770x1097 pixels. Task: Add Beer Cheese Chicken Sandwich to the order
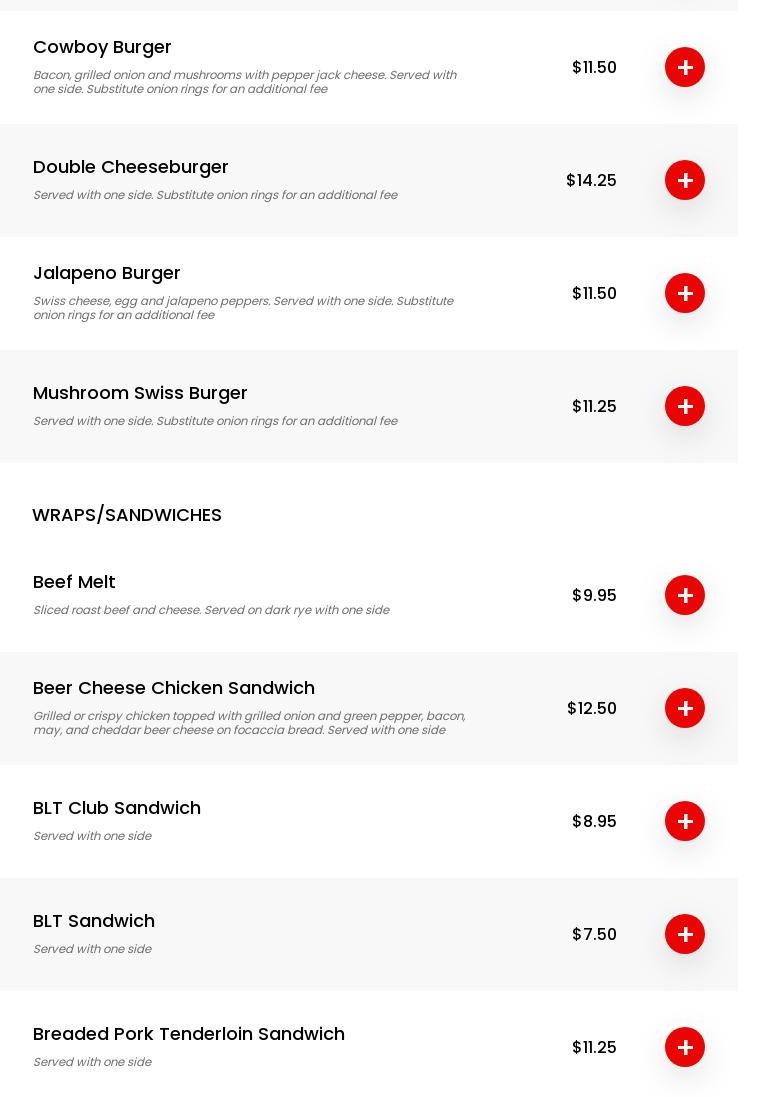click(685, 708)
